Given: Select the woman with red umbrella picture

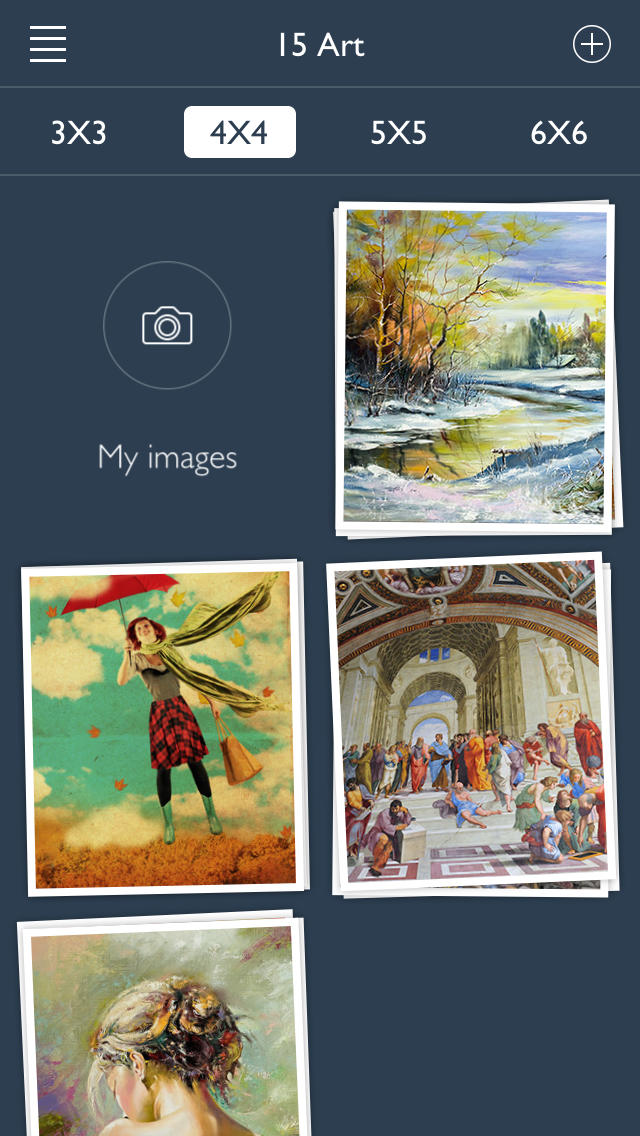Looking at the screenshot, I should (164, 727).
